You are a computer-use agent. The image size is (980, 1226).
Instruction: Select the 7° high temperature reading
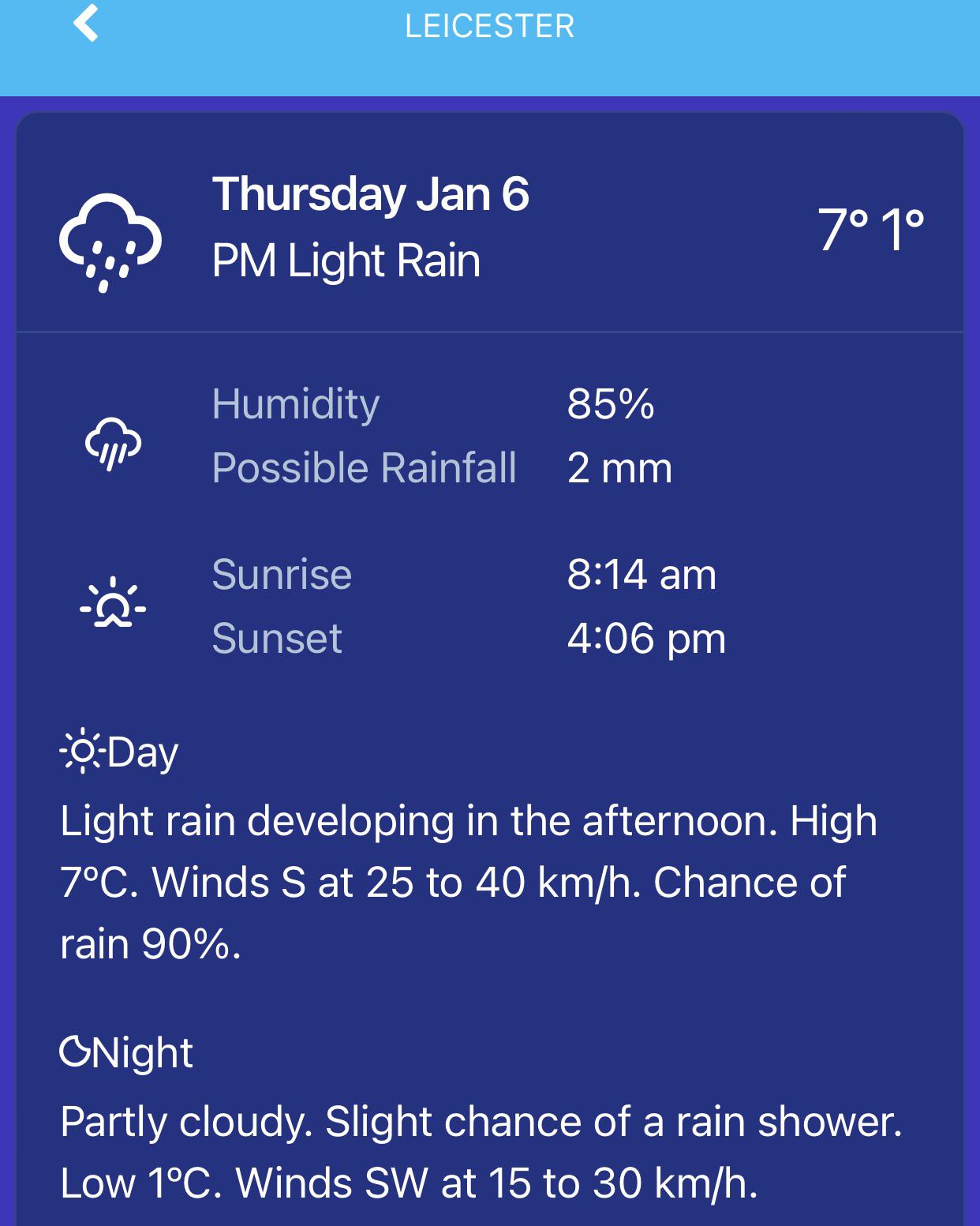click(839, 229)
